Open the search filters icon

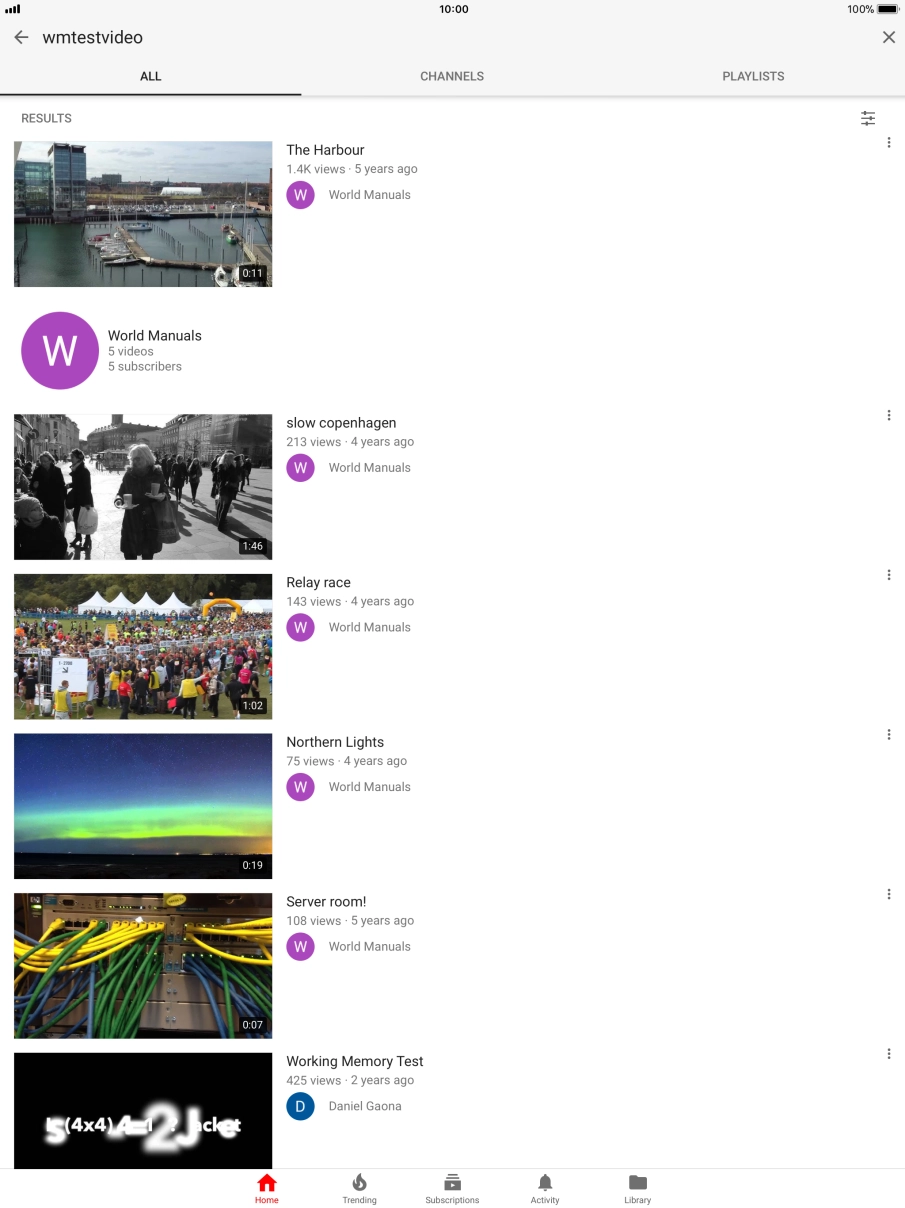point(868,118)
